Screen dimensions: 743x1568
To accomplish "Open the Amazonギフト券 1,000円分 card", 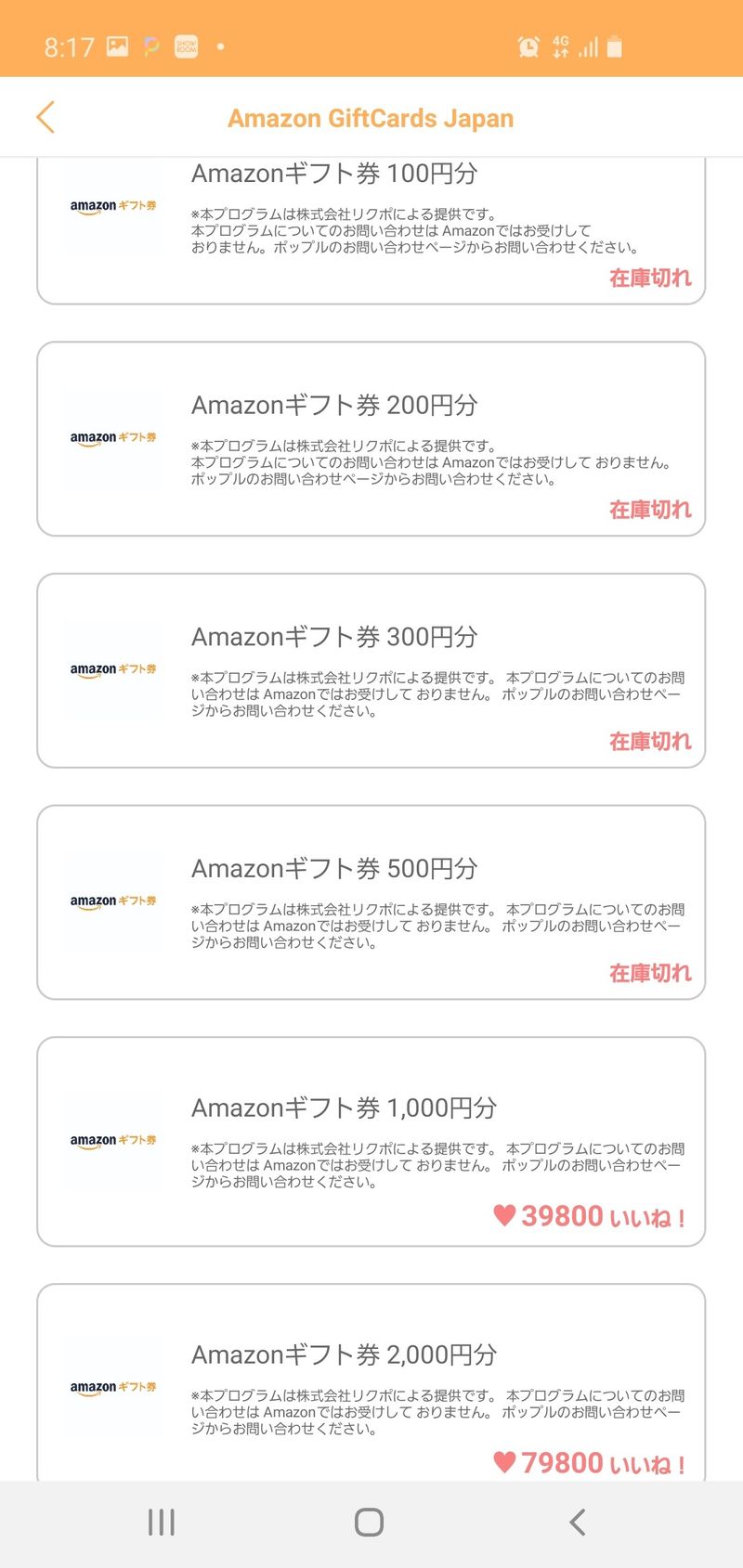I will click(371, 1141).
